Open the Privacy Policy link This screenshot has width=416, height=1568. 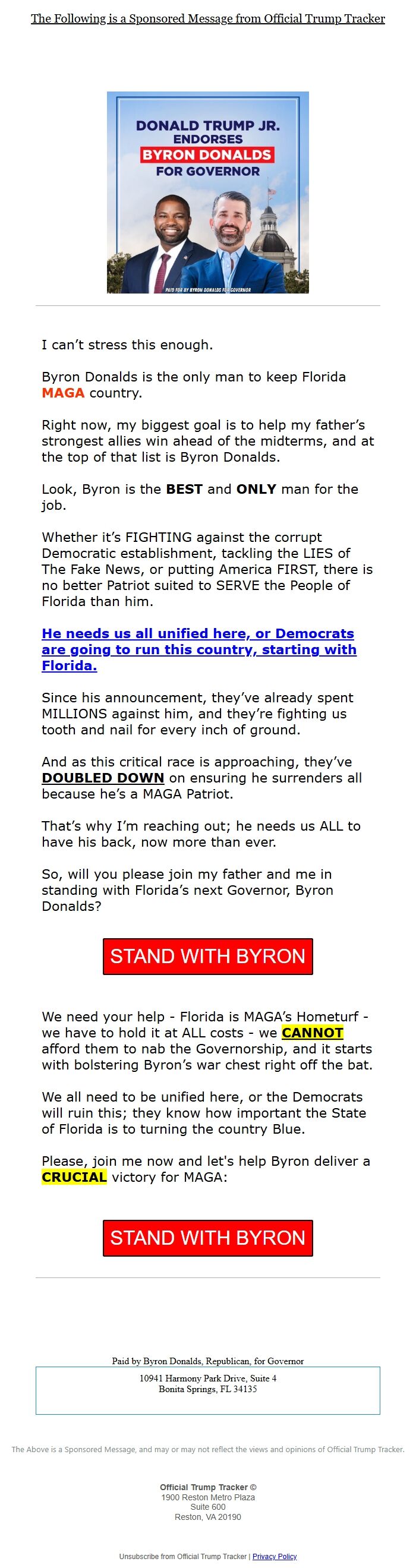coord(274,1556)
